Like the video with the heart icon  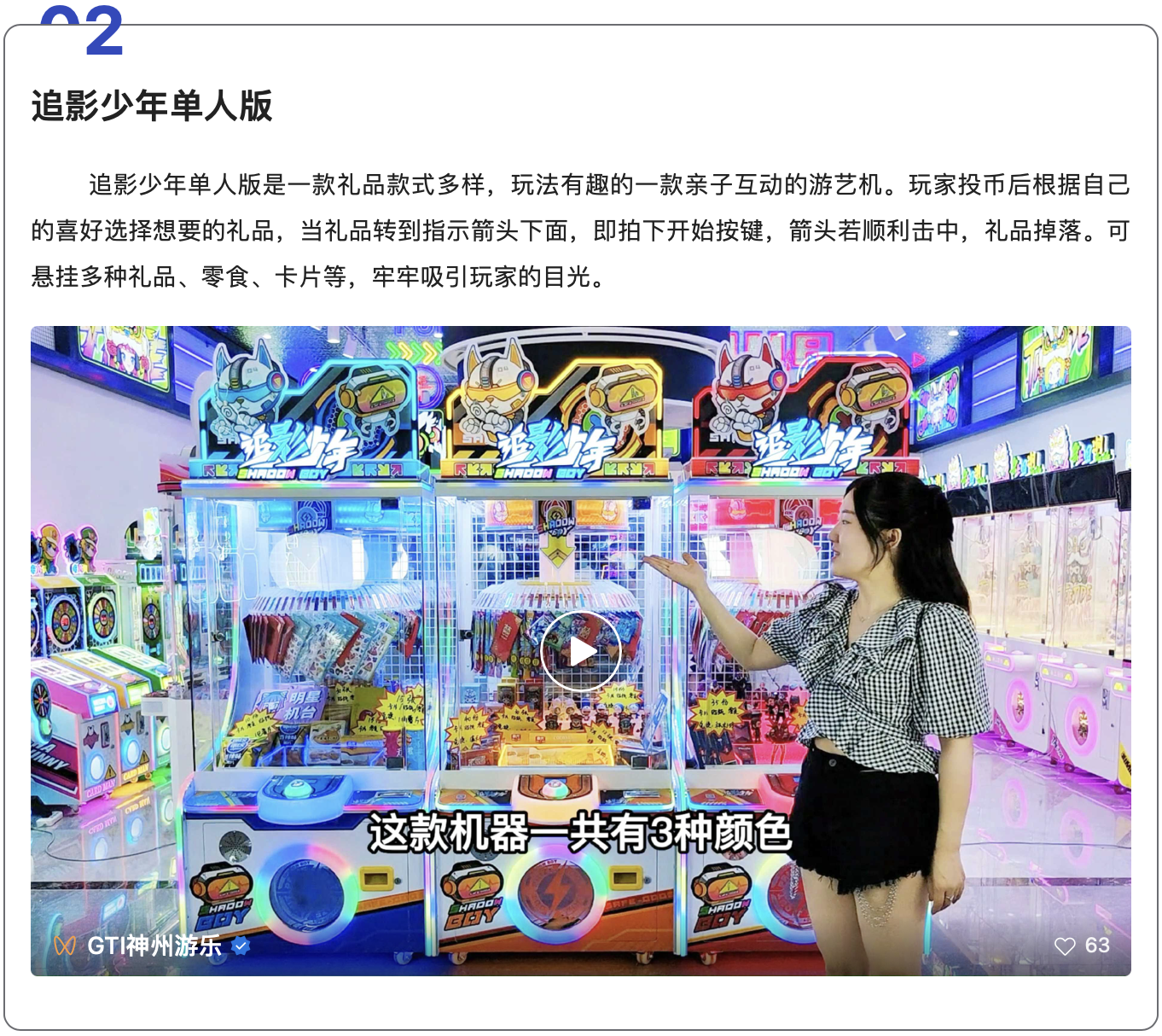pos(1065,946)
